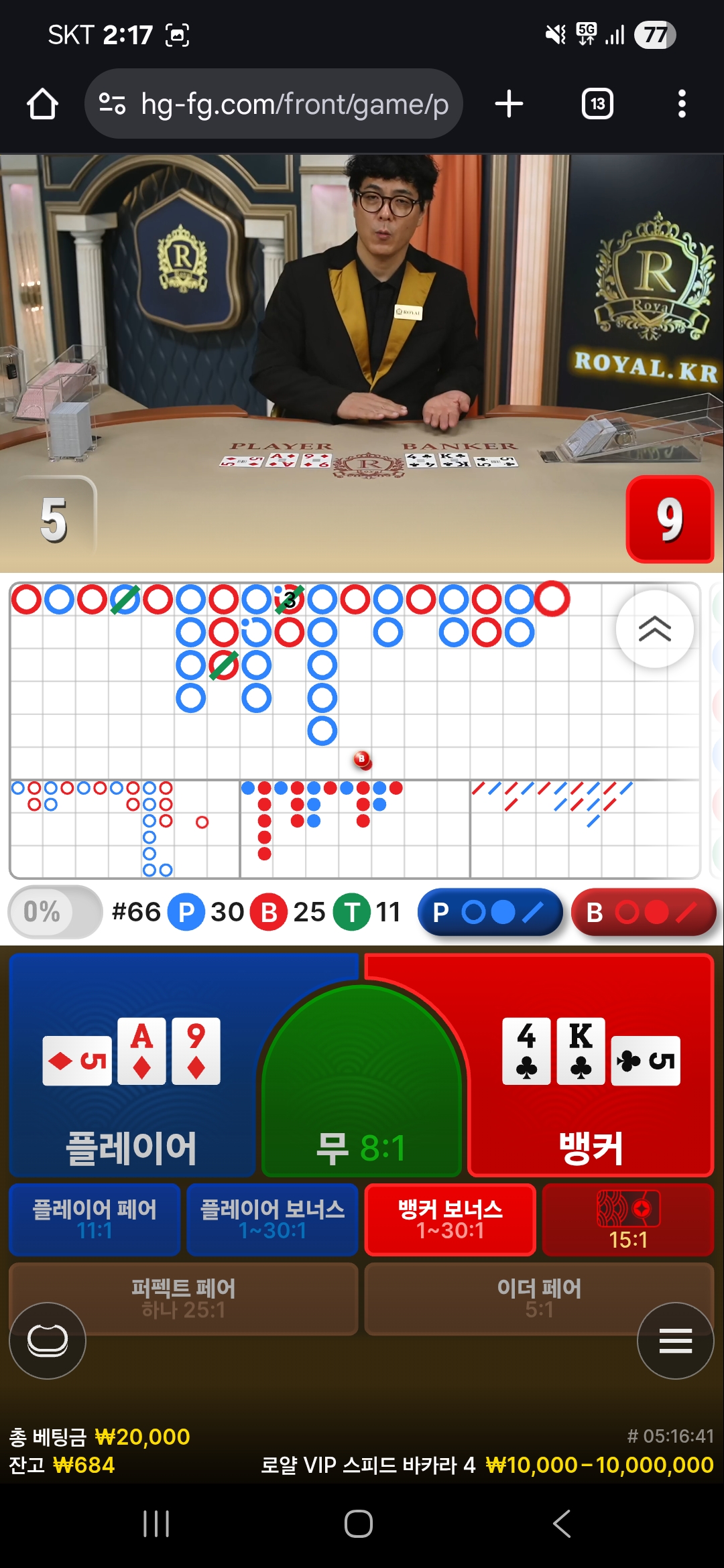Screen dimensions: 724x1568
Task: Bet on 뱅커
Action: pyautogui.click(x=590, y=1065)
